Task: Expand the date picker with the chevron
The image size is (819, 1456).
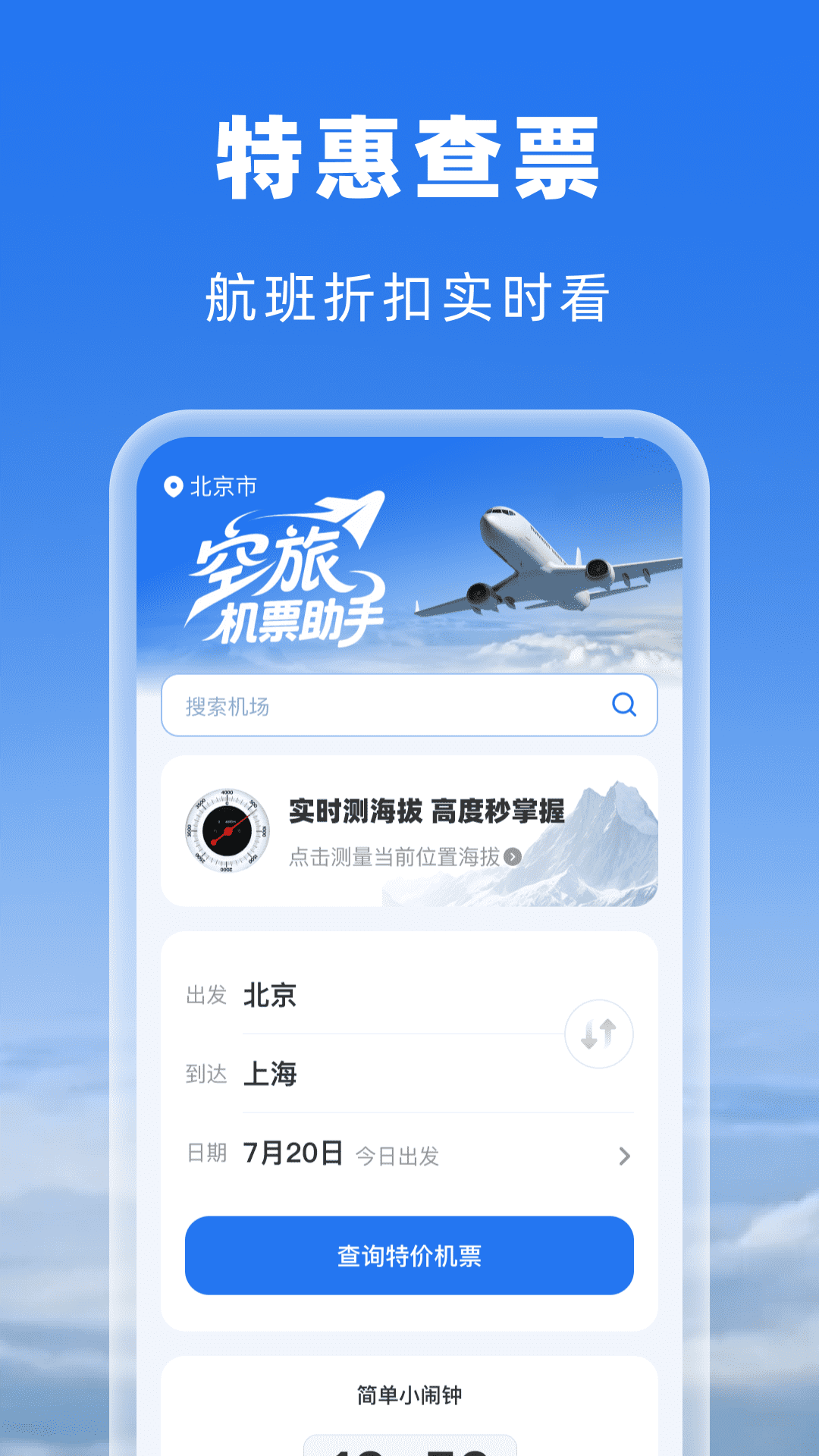Action: [x=623, y=1156]
